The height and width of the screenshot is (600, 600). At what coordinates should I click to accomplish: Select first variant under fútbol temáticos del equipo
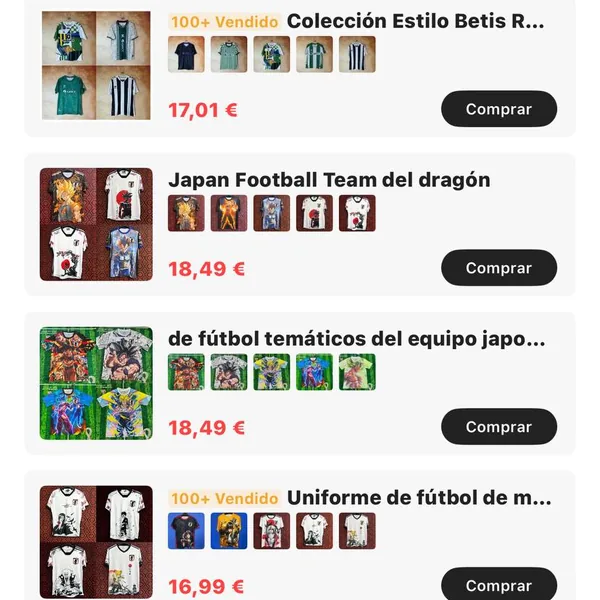click(186, 372)
